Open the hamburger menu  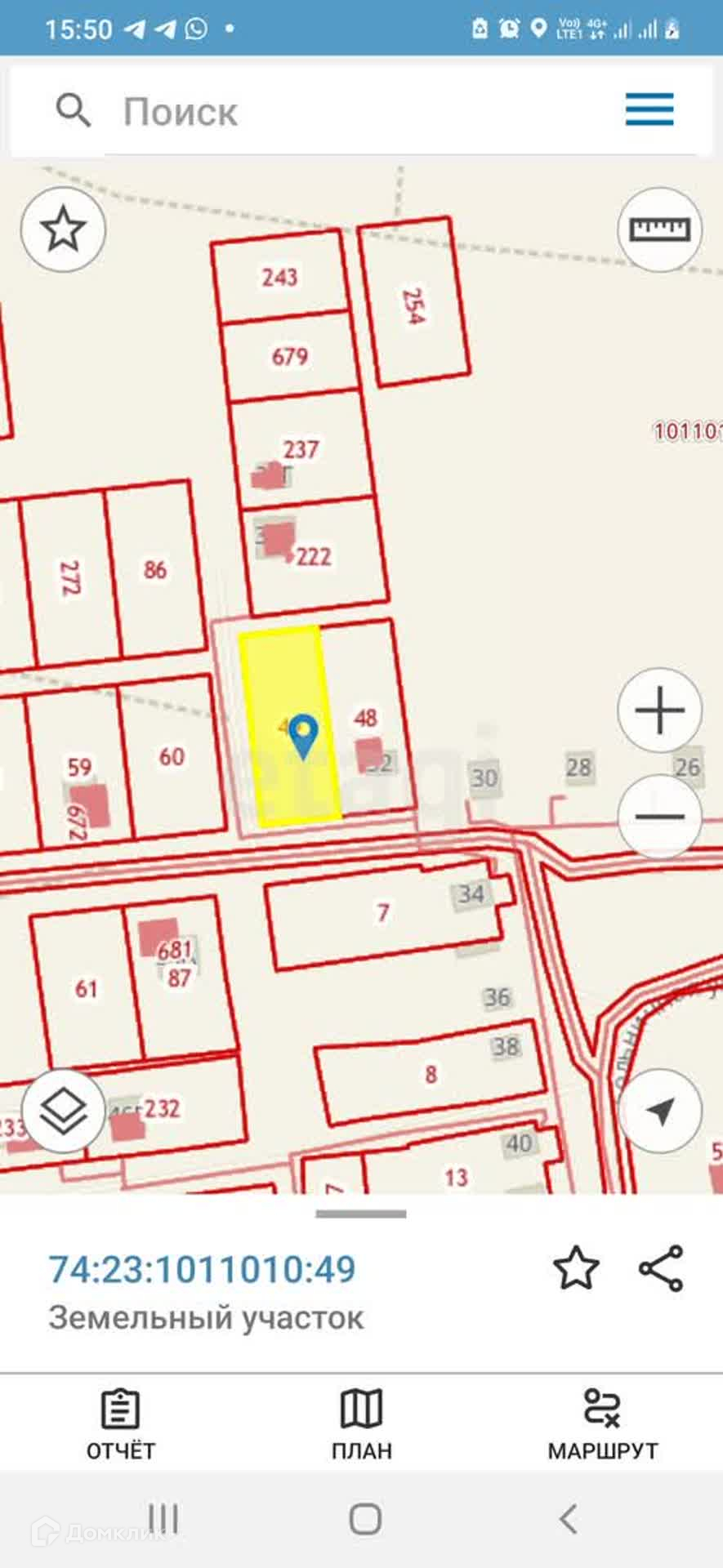click(x=649, y=109)
